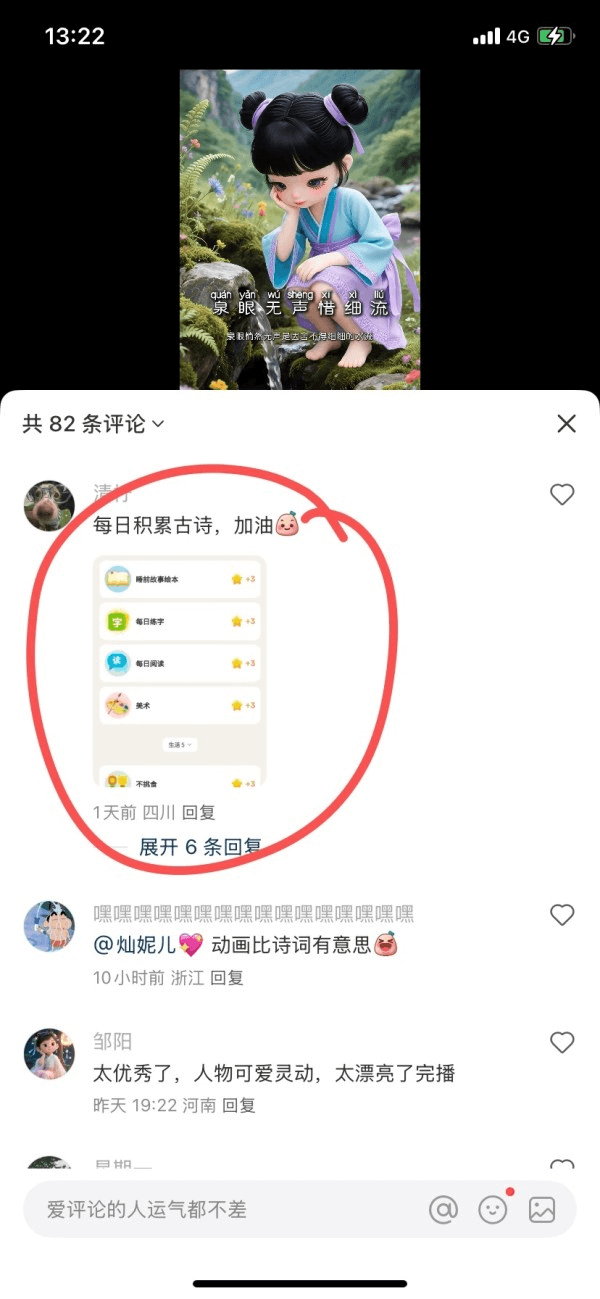Screen dimensions: 600x1299
Task: Like the comment 每日积累古诗，加油
Action: 562,494
